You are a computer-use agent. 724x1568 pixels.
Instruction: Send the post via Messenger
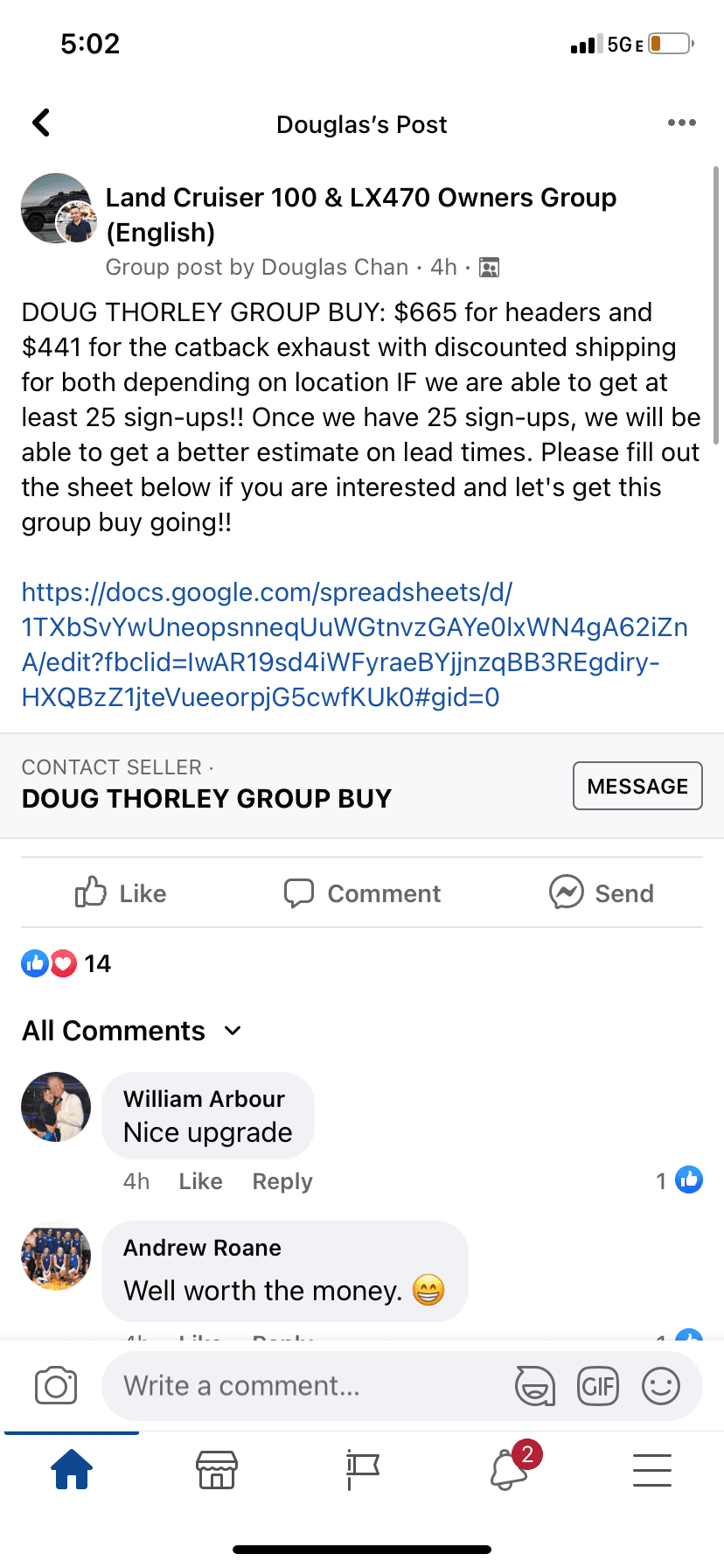point(602,892)
